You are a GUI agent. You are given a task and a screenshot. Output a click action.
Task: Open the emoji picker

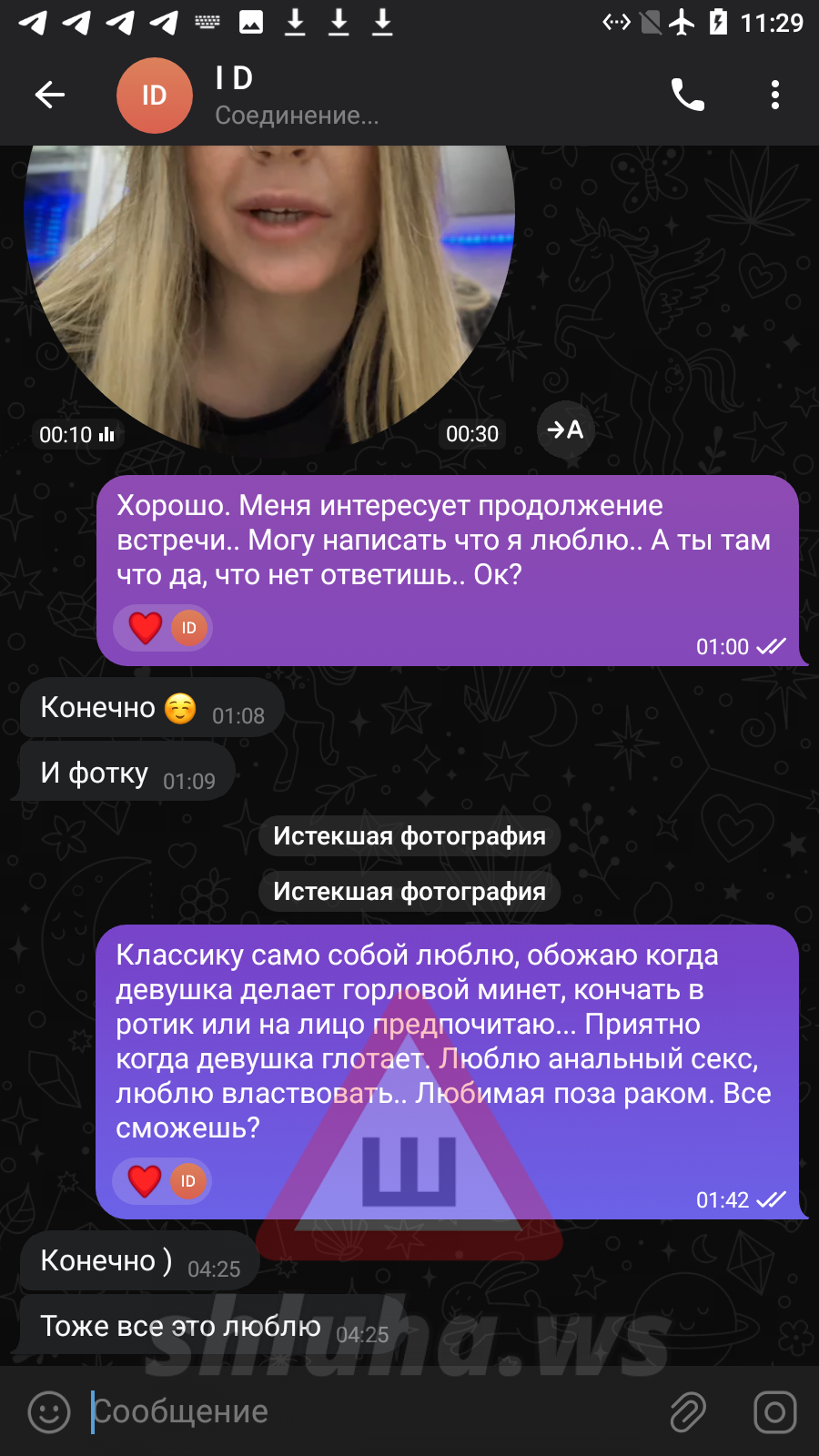49,1412
